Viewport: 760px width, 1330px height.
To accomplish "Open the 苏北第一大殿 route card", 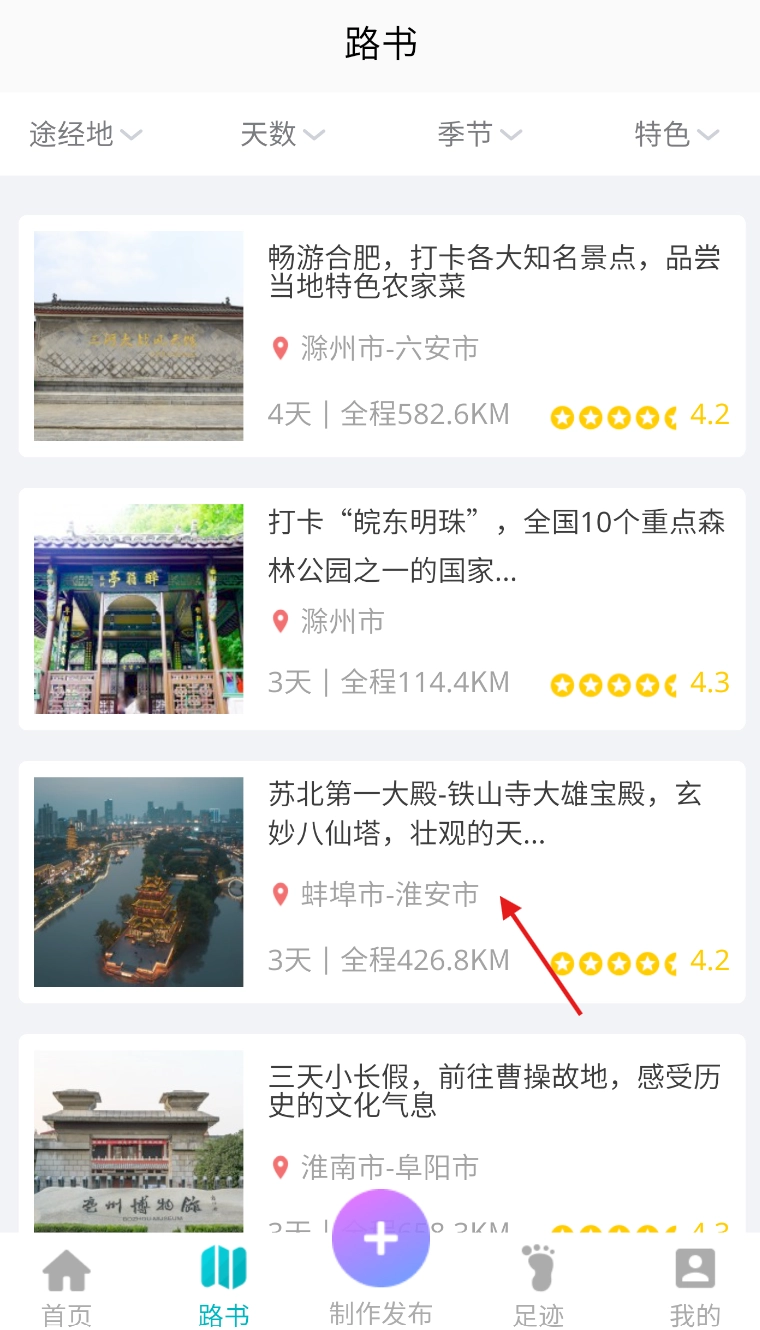I will click(381, 881).
